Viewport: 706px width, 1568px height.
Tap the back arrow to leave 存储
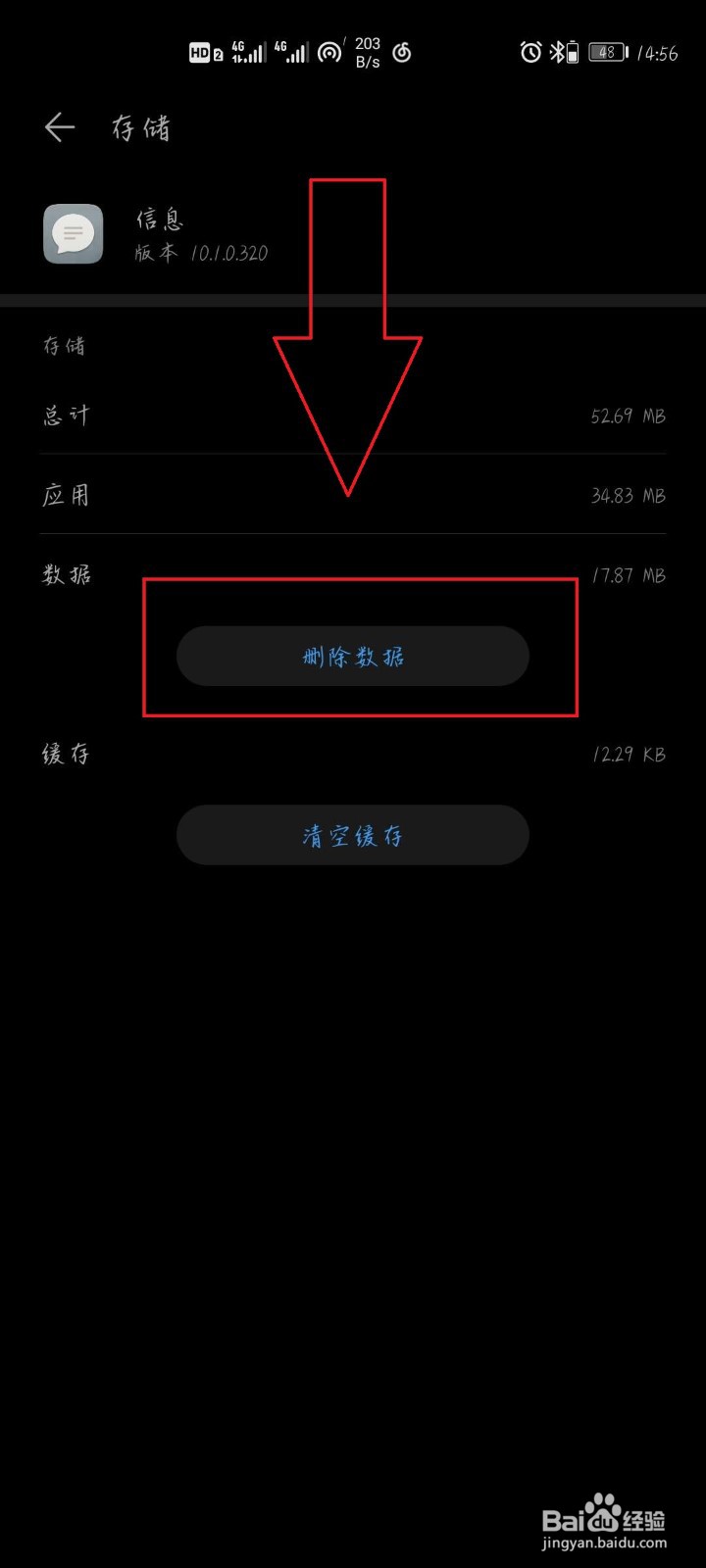pyautogui.click(x=59, y=127)
